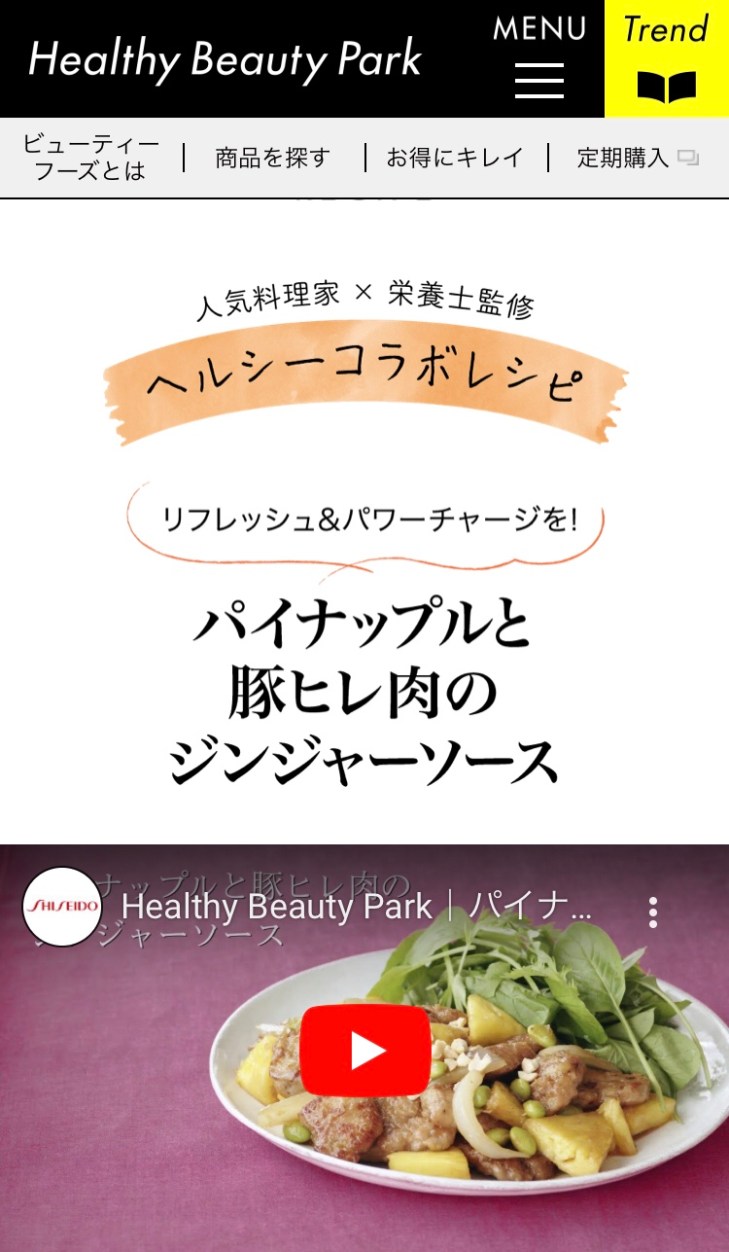Play the pineapple pork recipe video
This screenshot has height=1252, width=729.
pyautogui.click(x=364, y=1050)
